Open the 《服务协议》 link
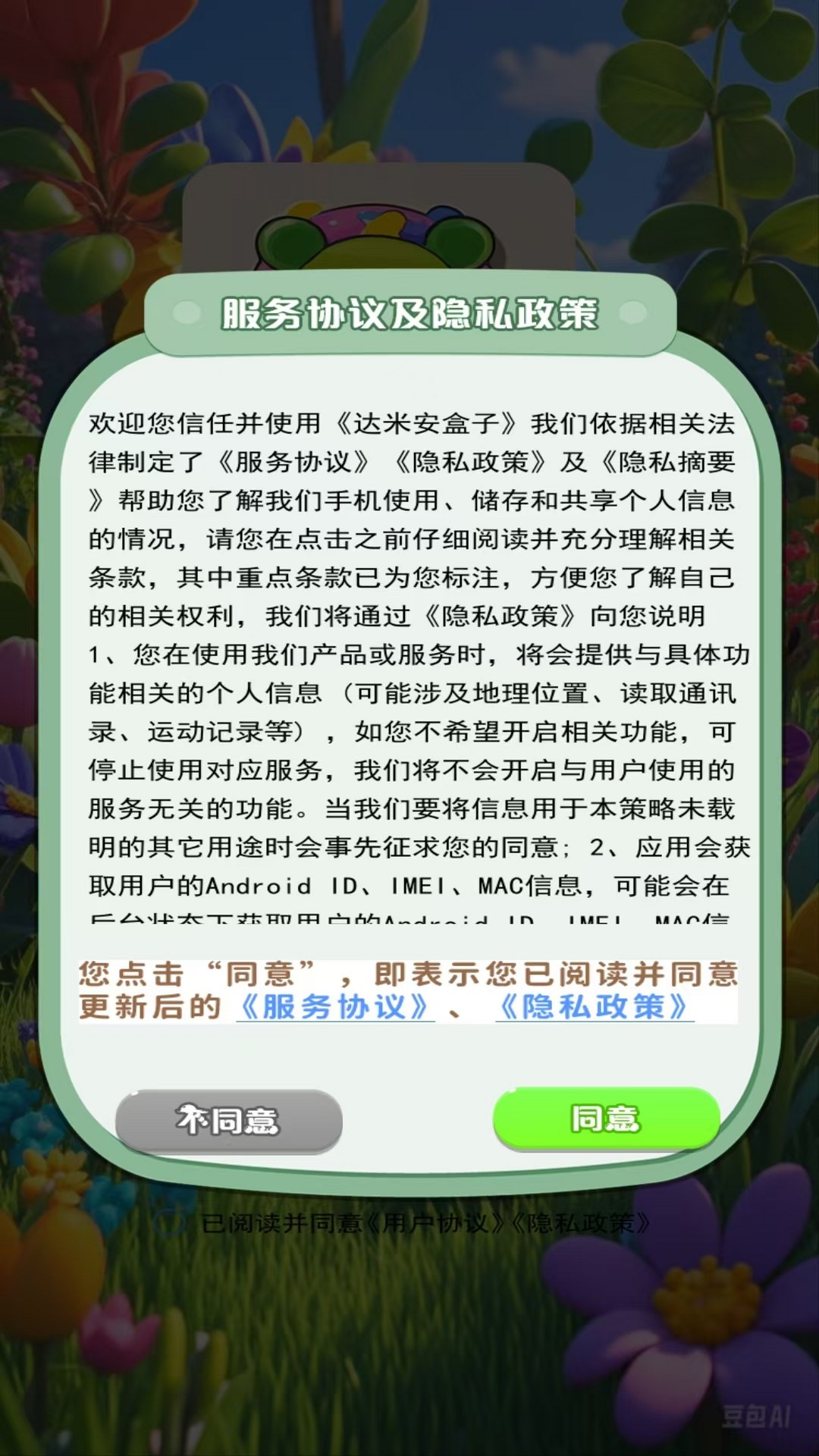 (x=335, y=1007)
